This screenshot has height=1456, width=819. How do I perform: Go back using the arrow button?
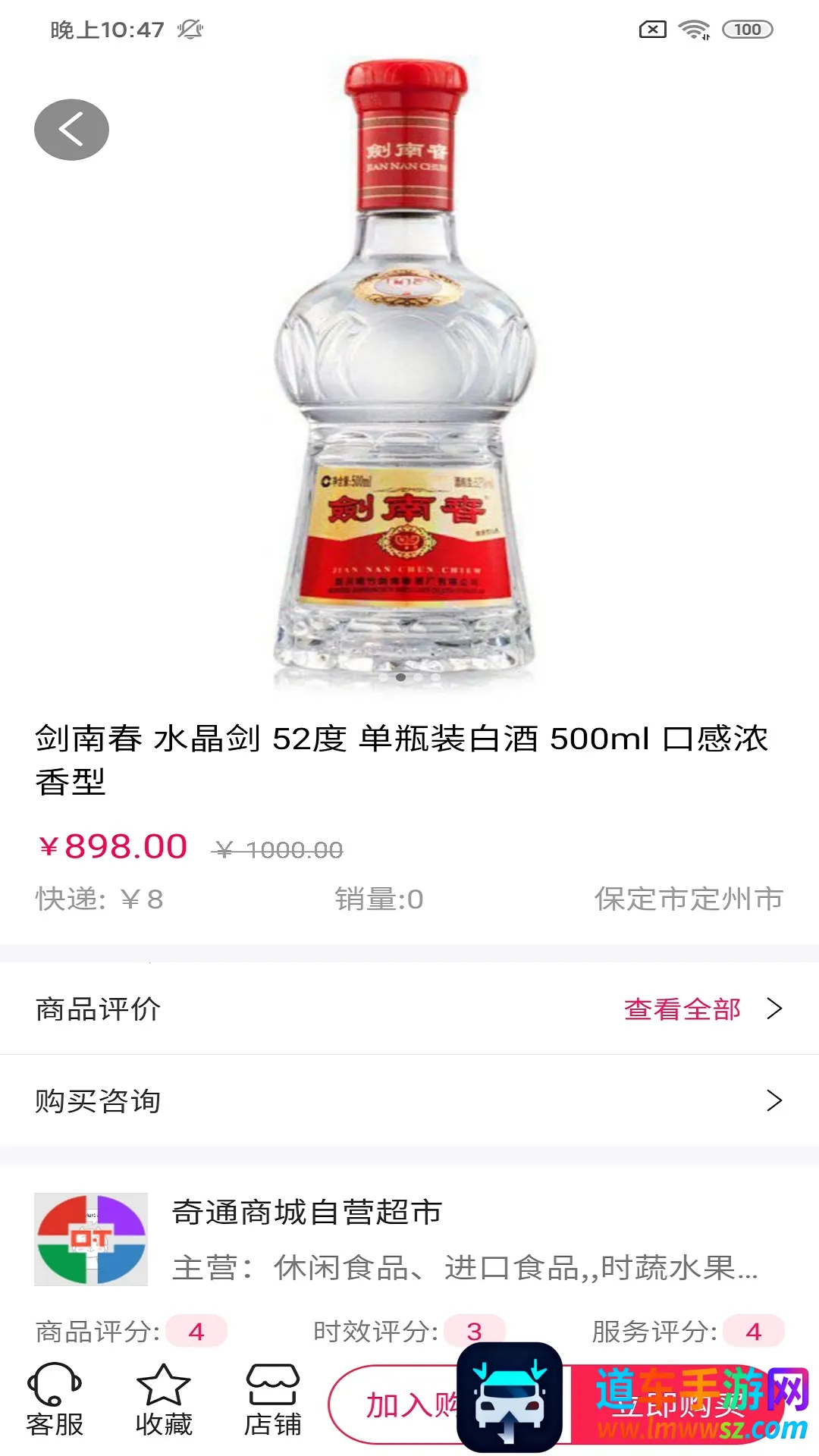point(71,130)
